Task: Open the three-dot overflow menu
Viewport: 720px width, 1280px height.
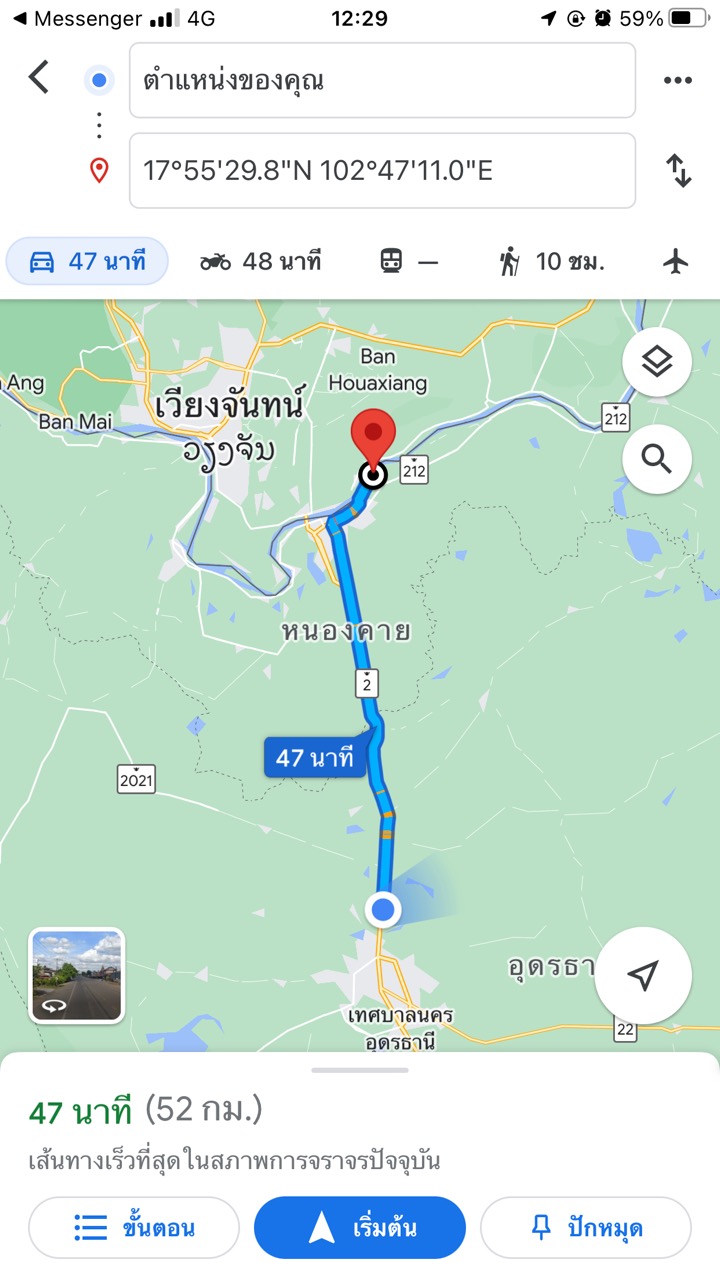Action: [678, 80]
